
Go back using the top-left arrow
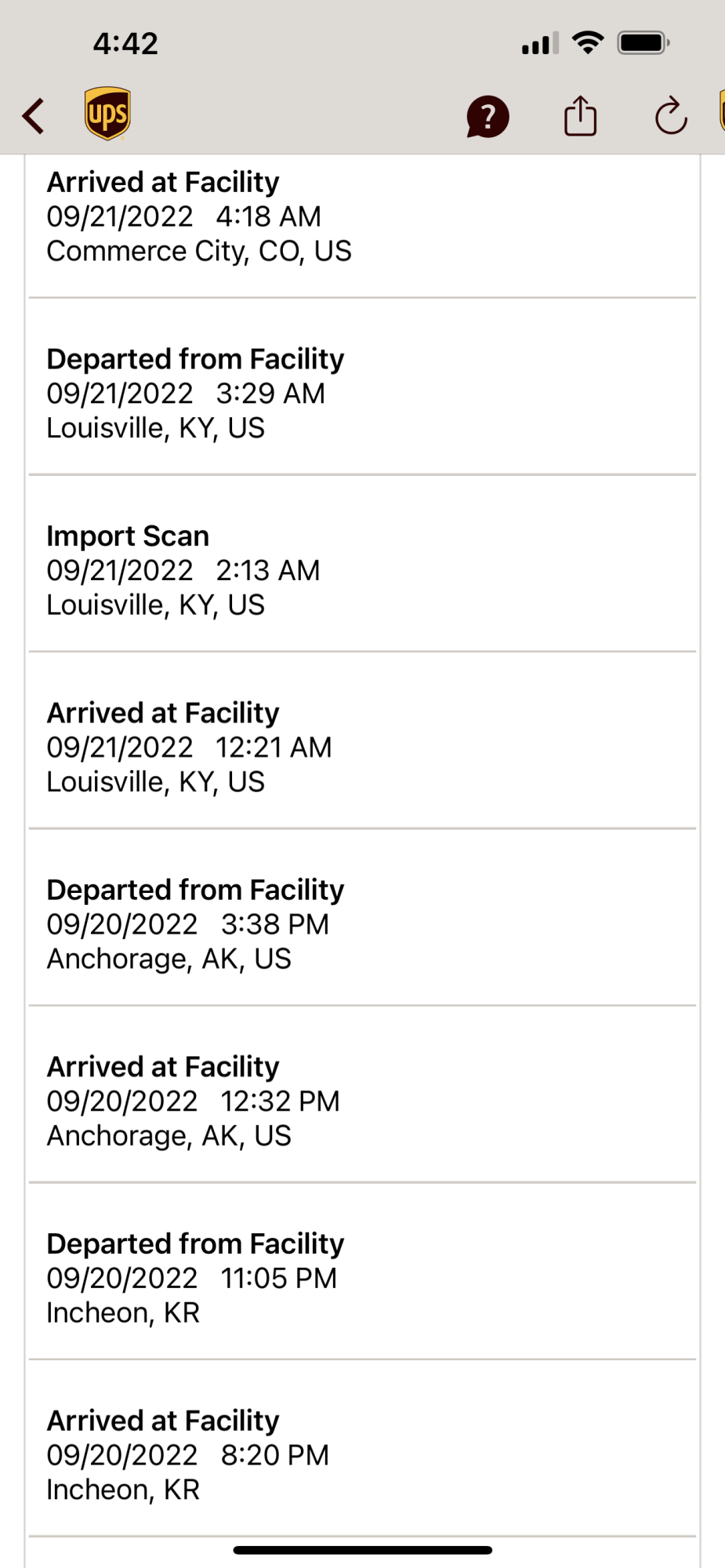34,116
